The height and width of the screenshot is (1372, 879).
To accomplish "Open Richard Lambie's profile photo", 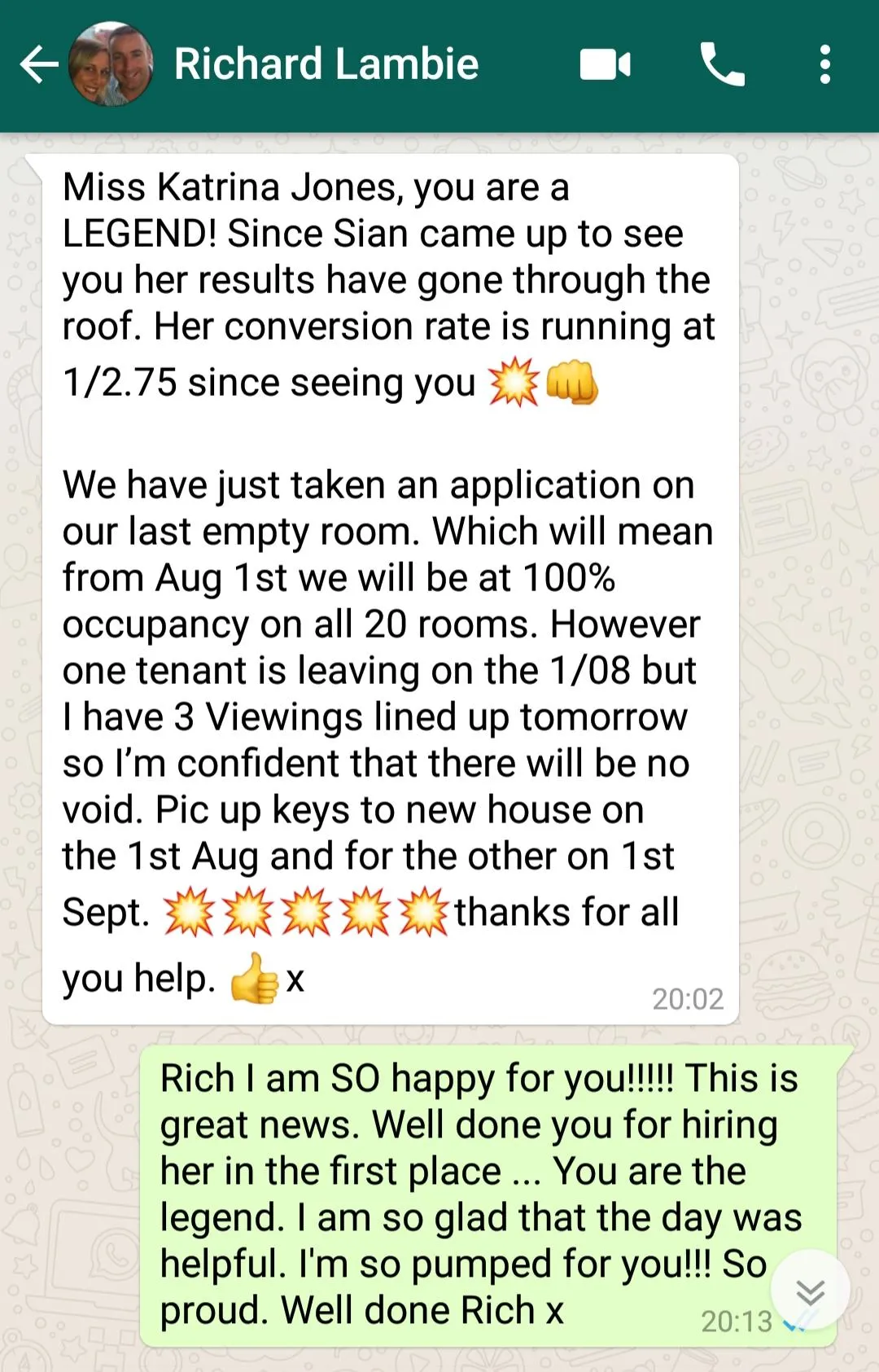I will click(112, 64).
